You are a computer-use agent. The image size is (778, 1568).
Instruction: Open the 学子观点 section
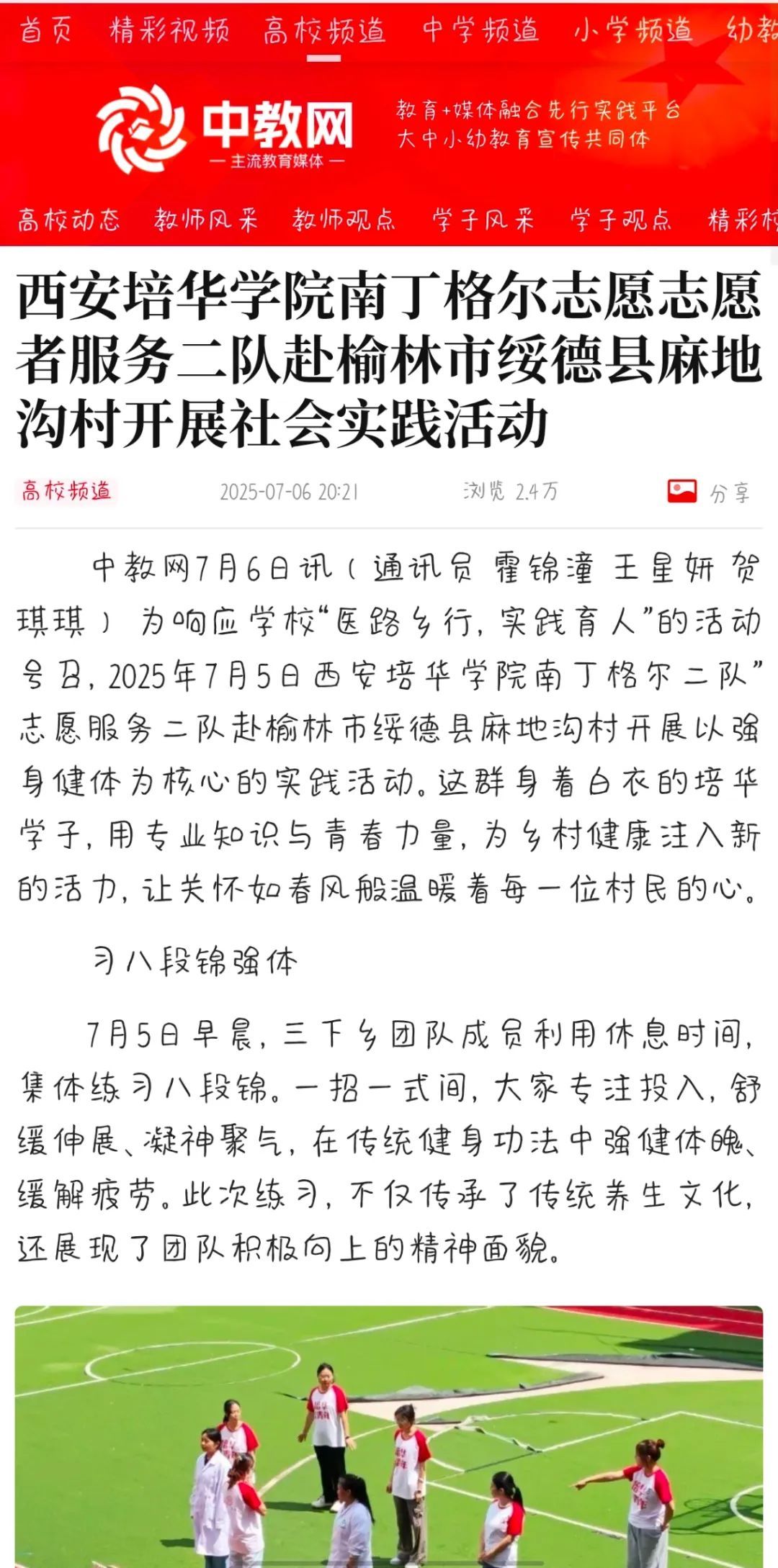click(622, 220)
